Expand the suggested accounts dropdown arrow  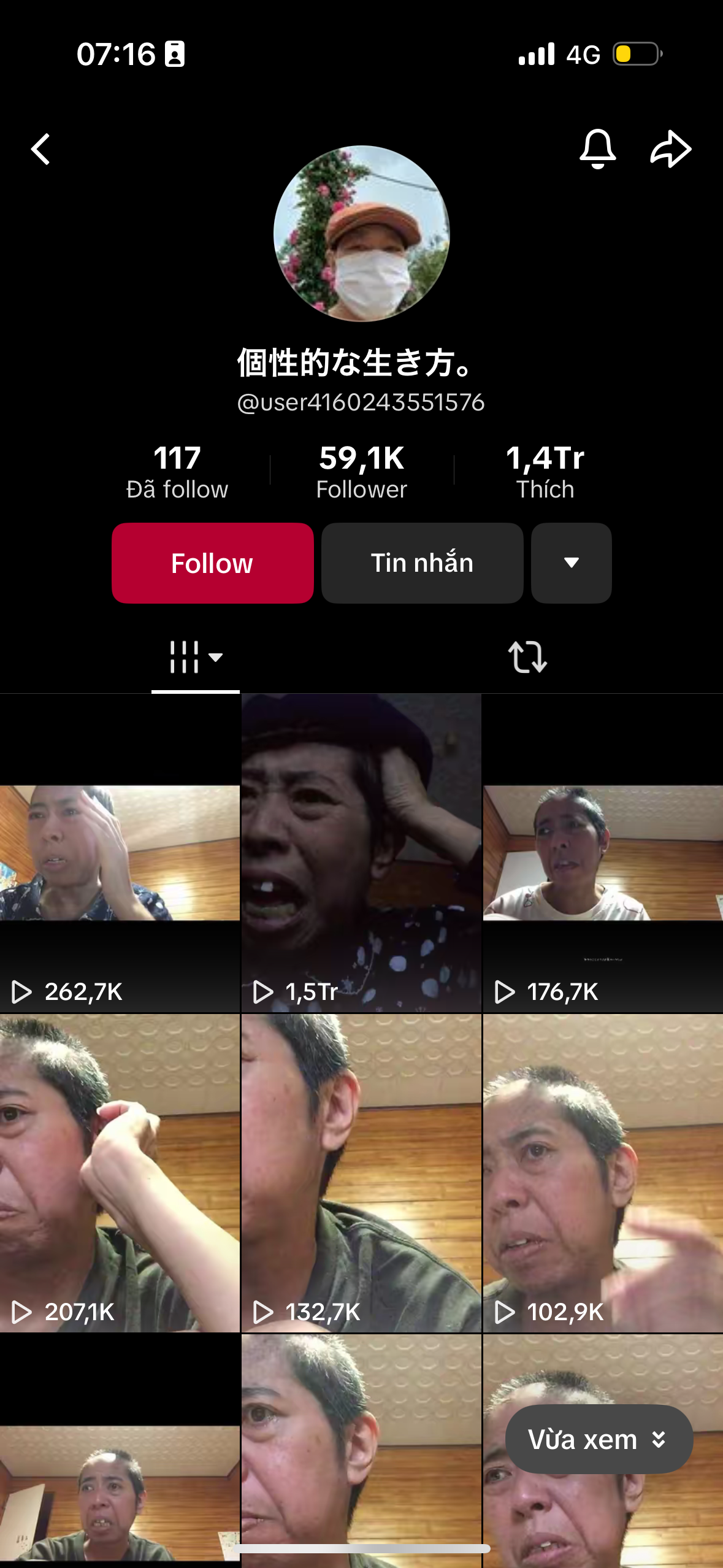(571, 563)
